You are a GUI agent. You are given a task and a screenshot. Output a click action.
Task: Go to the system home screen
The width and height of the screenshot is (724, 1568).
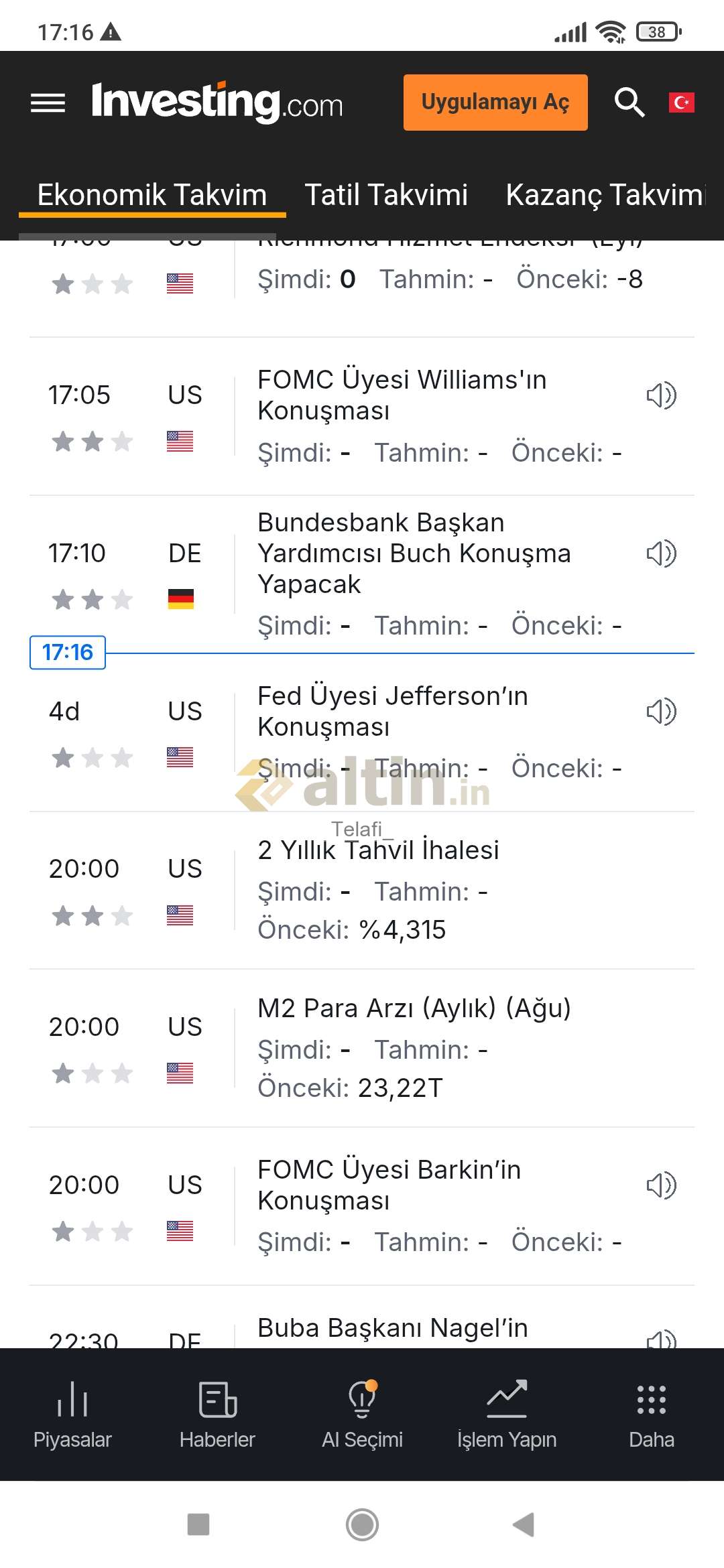coord(362,1524)
